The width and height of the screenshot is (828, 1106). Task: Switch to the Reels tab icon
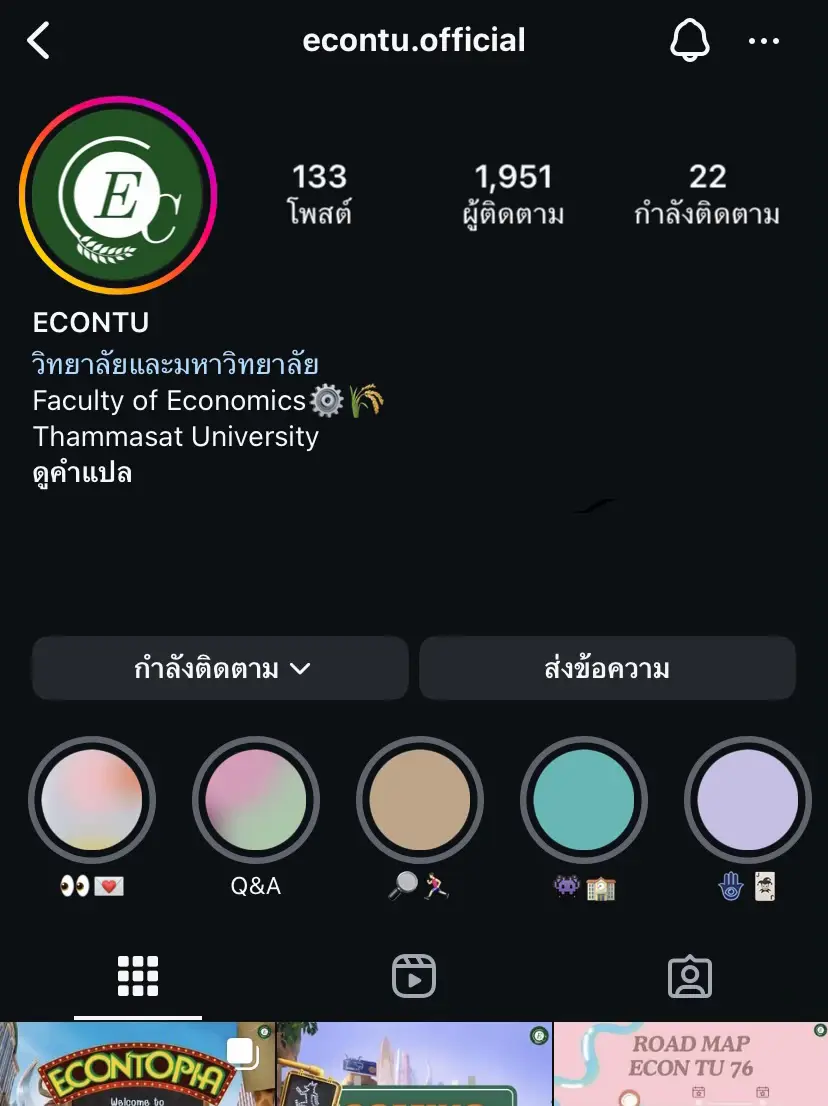[414, 975]
